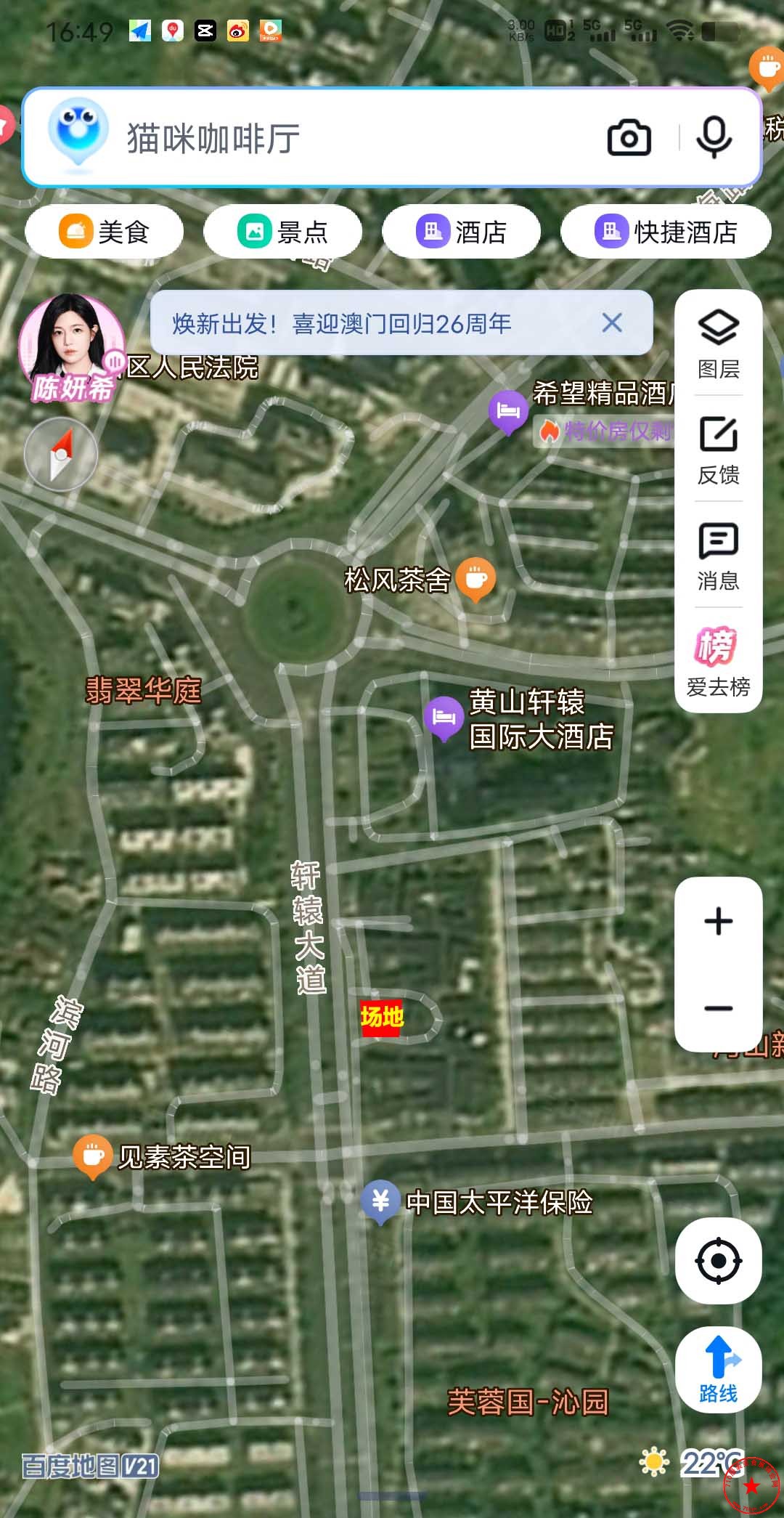Select the 快捷酒店 budget hotels category
The height and width of the screenshot is (1518, 784).
point(666,231)
